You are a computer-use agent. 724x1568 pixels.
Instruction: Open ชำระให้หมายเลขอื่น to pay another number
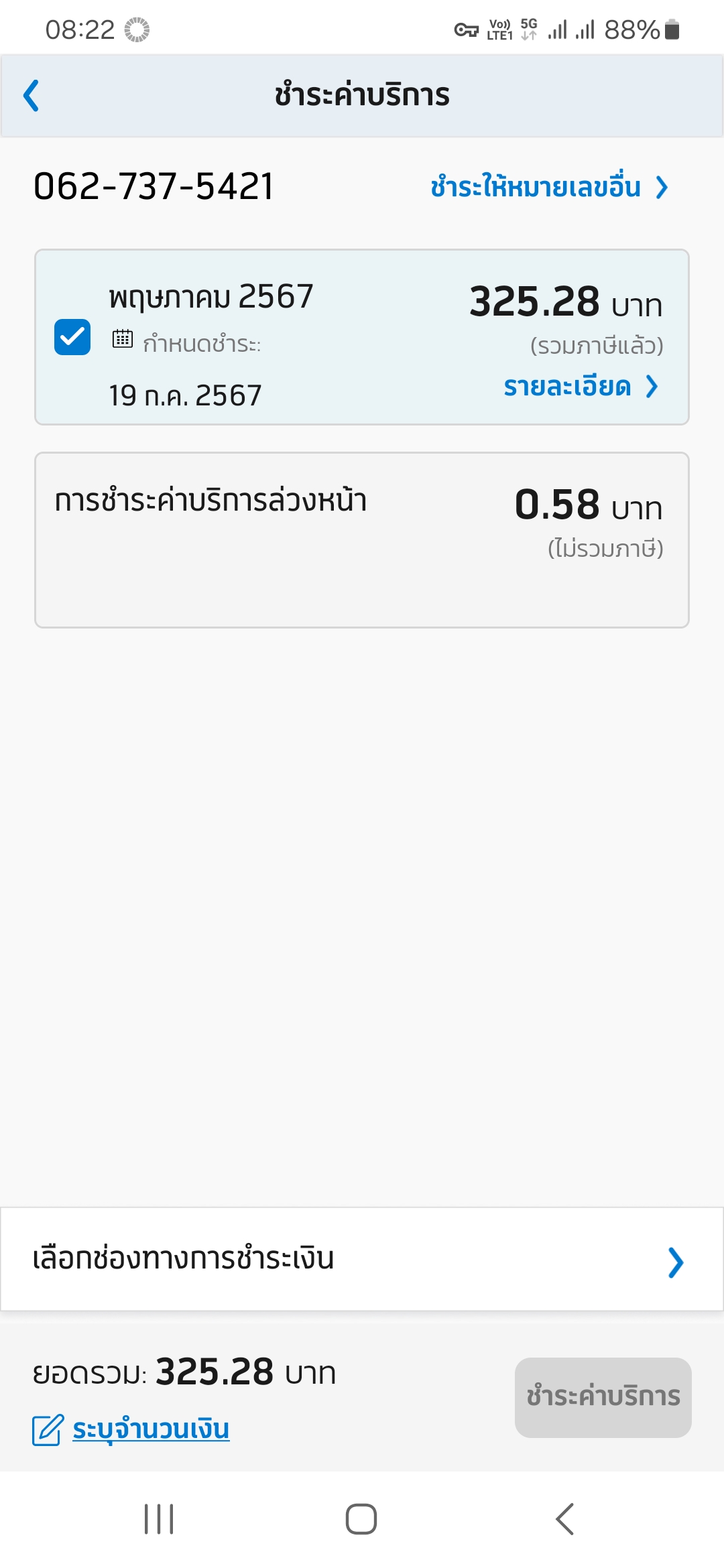549,187
